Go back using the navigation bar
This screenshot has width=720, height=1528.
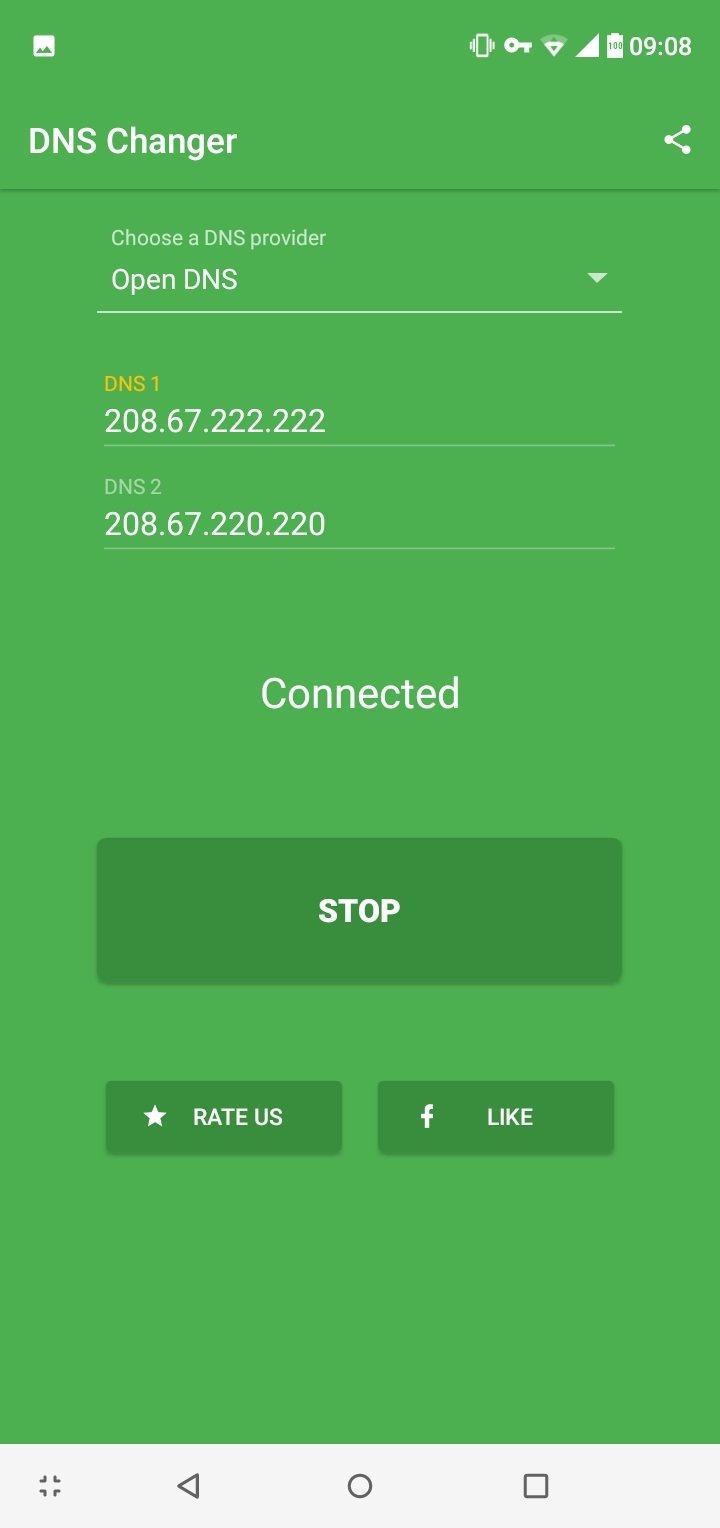pos(188,1485)
